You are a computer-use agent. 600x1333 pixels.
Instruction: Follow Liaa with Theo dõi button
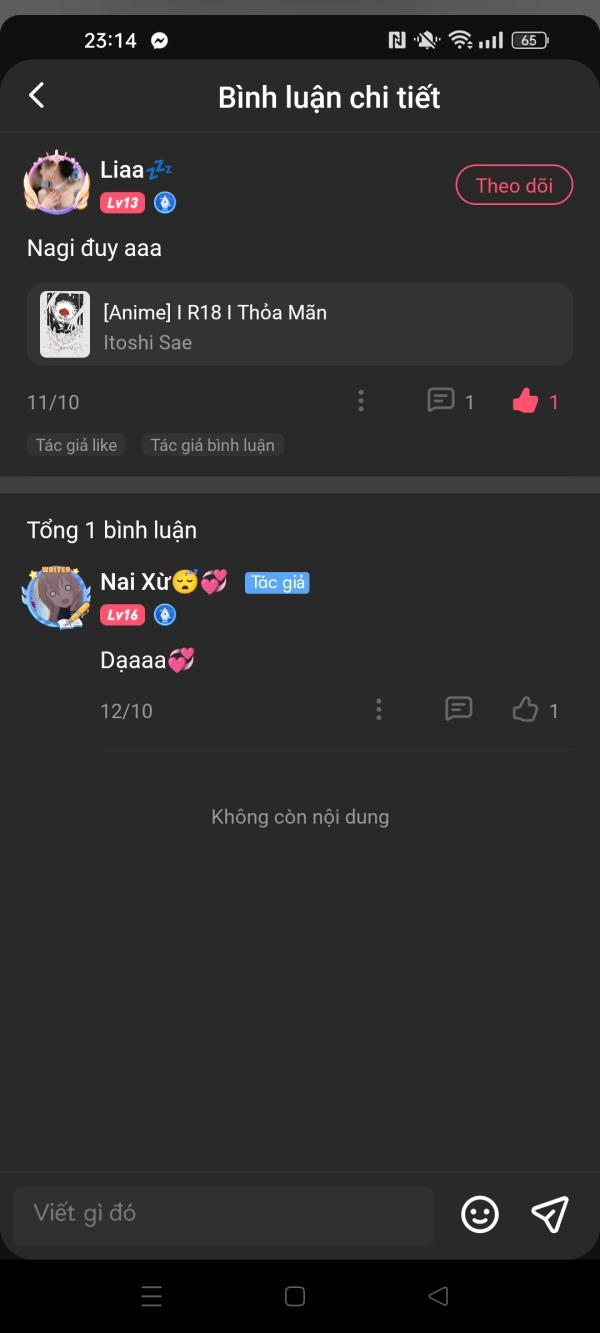tap(514, 185)
